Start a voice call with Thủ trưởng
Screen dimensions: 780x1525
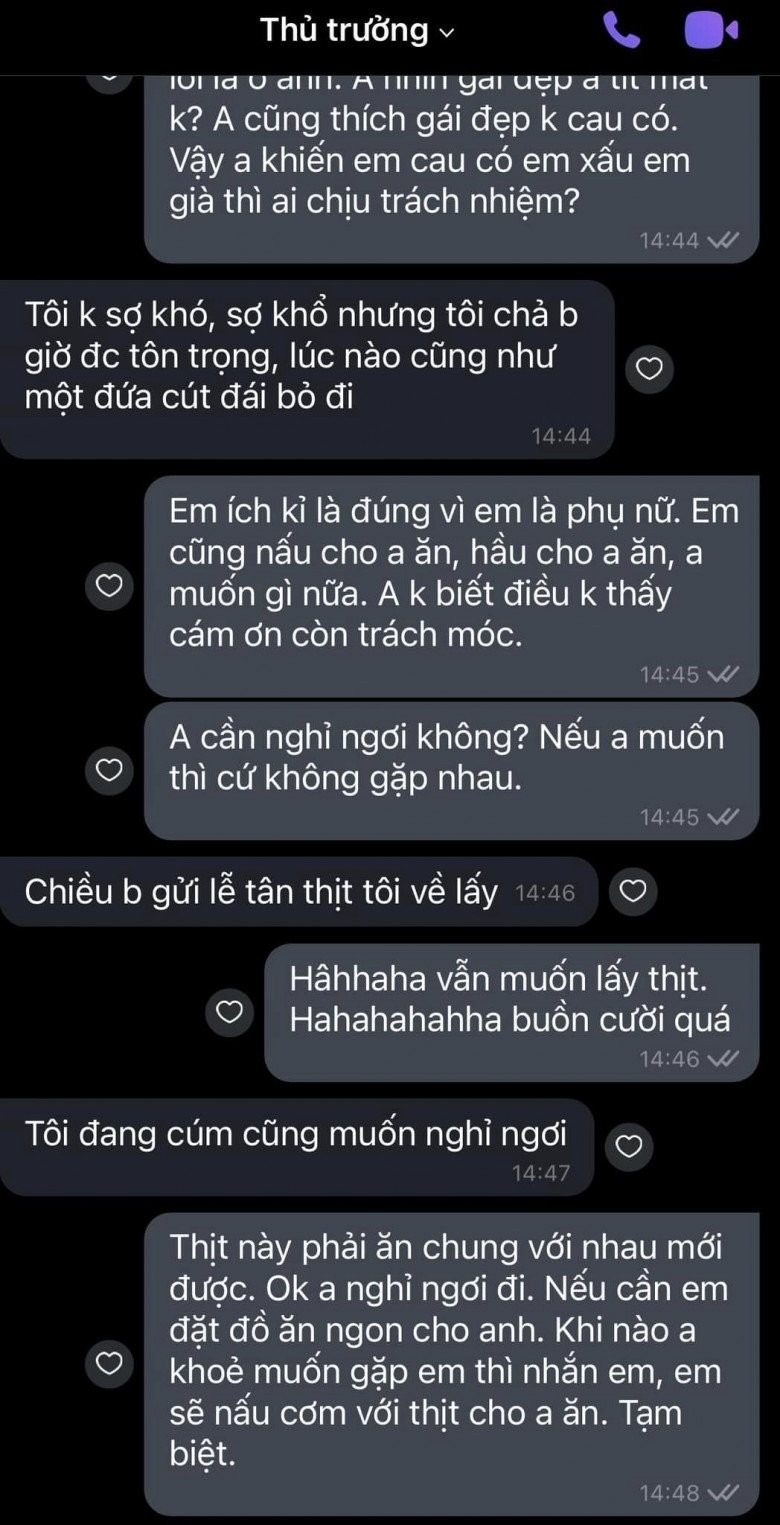click(622, 30)
